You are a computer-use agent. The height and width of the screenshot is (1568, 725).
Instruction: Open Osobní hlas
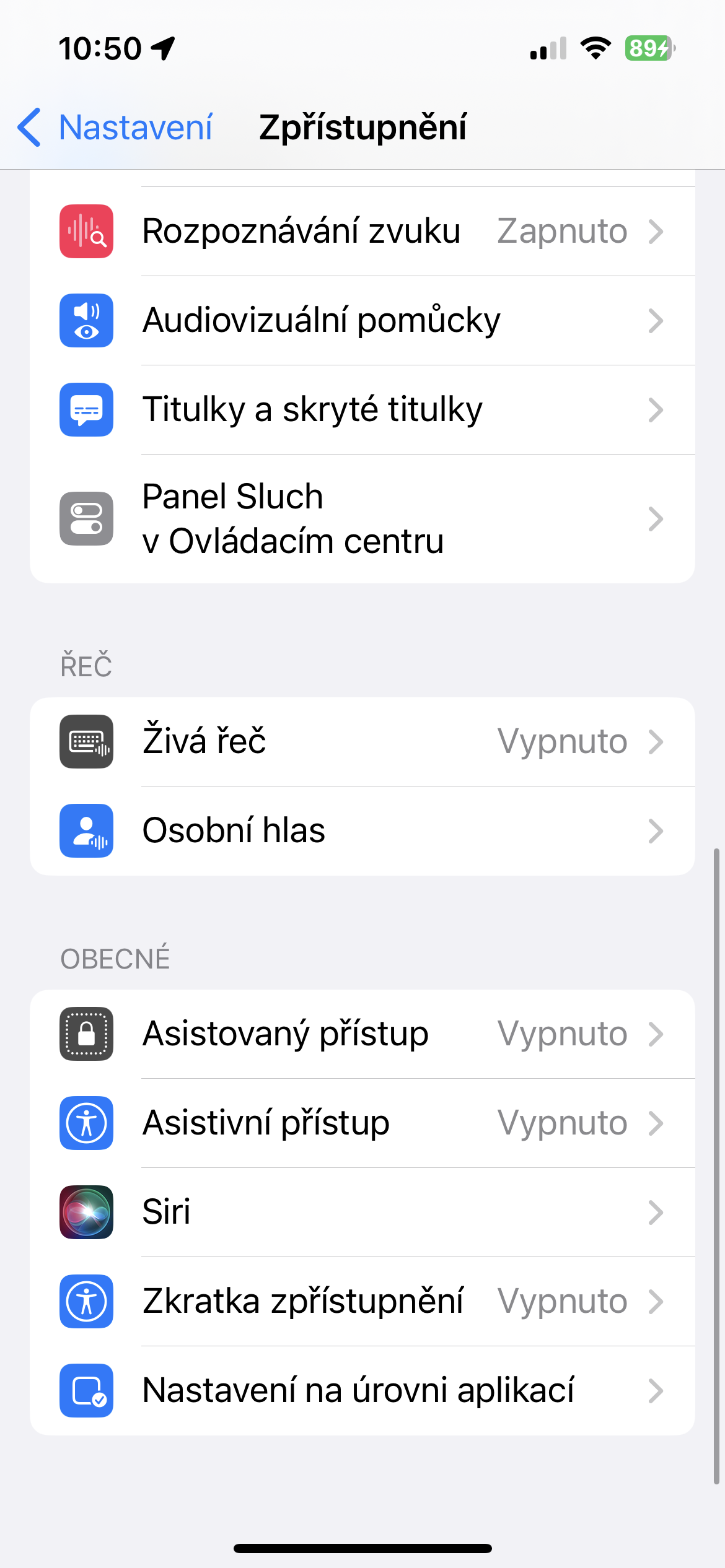(x=362, y=831)
